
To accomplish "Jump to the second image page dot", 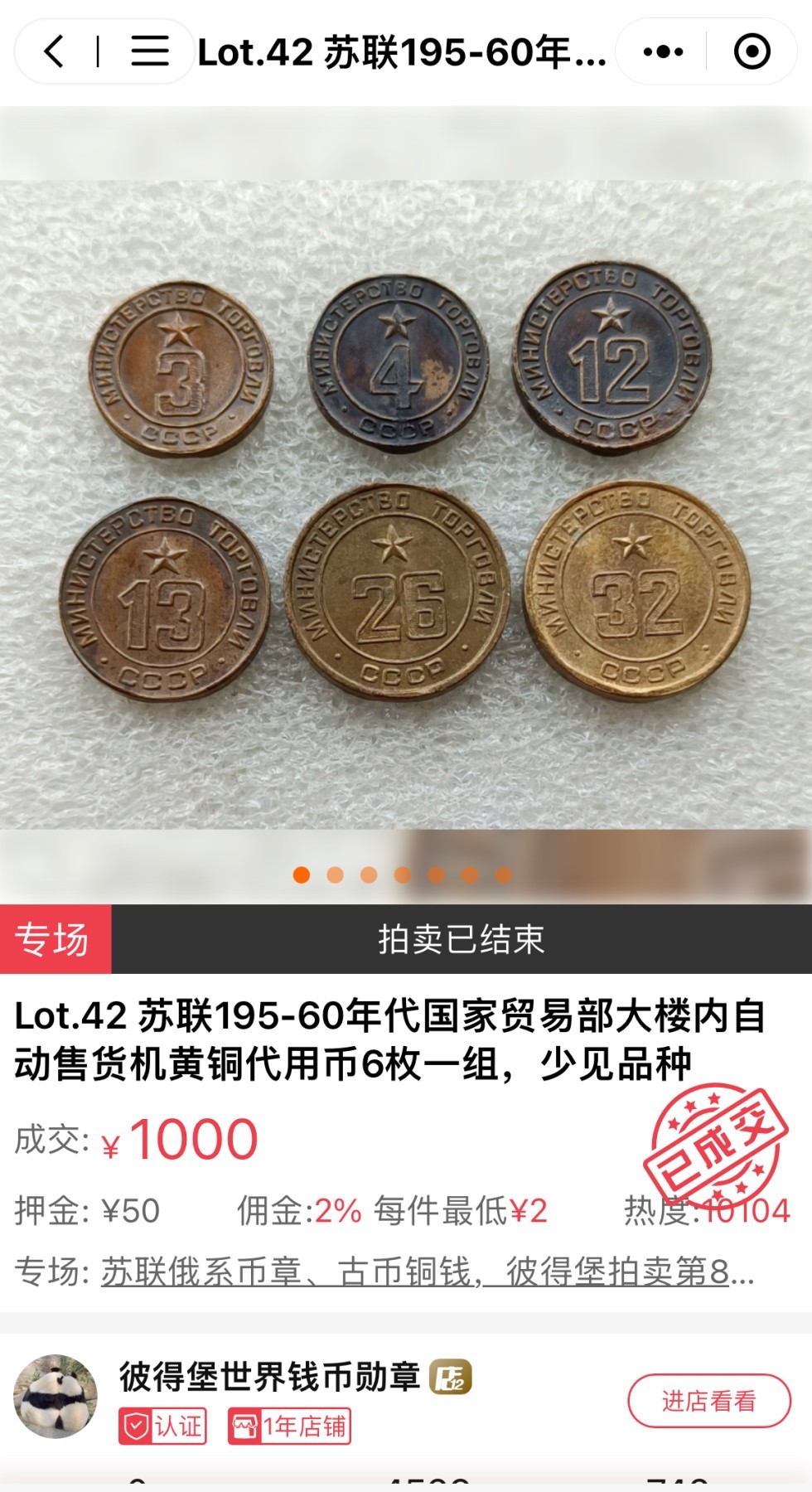I will point(335,875).
